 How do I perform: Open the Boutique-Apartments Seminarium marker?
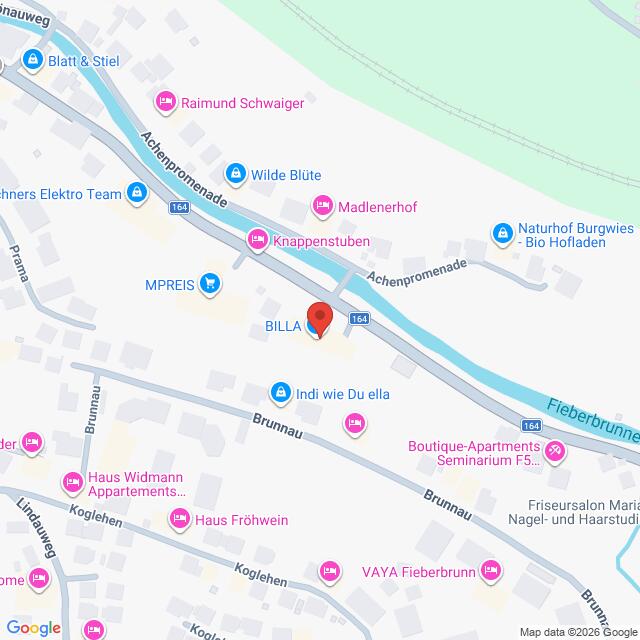(557, 453)
